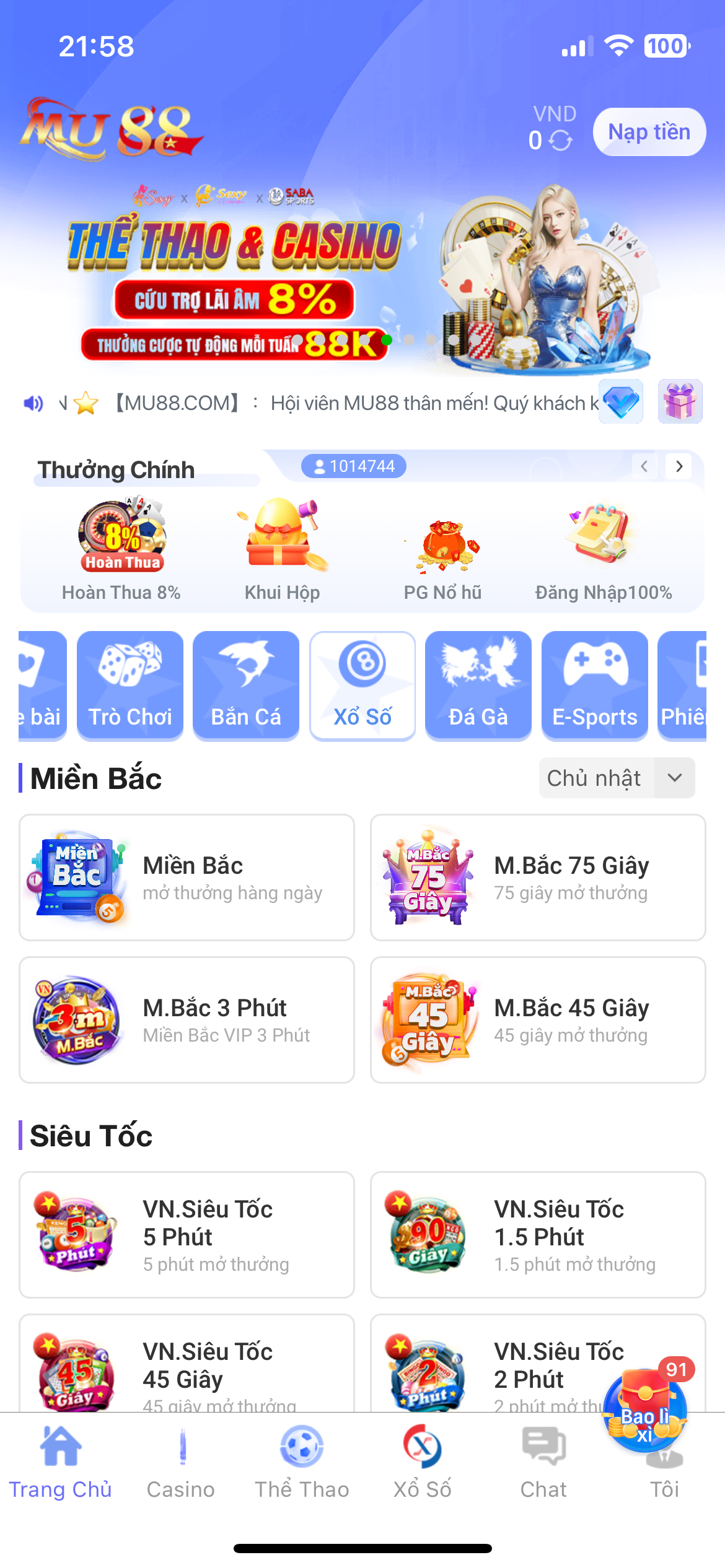Open the Hoàn Thua 8% promotion
Image resolution: width=725 pixels, height=1568 pixels.
click(121, 549)
